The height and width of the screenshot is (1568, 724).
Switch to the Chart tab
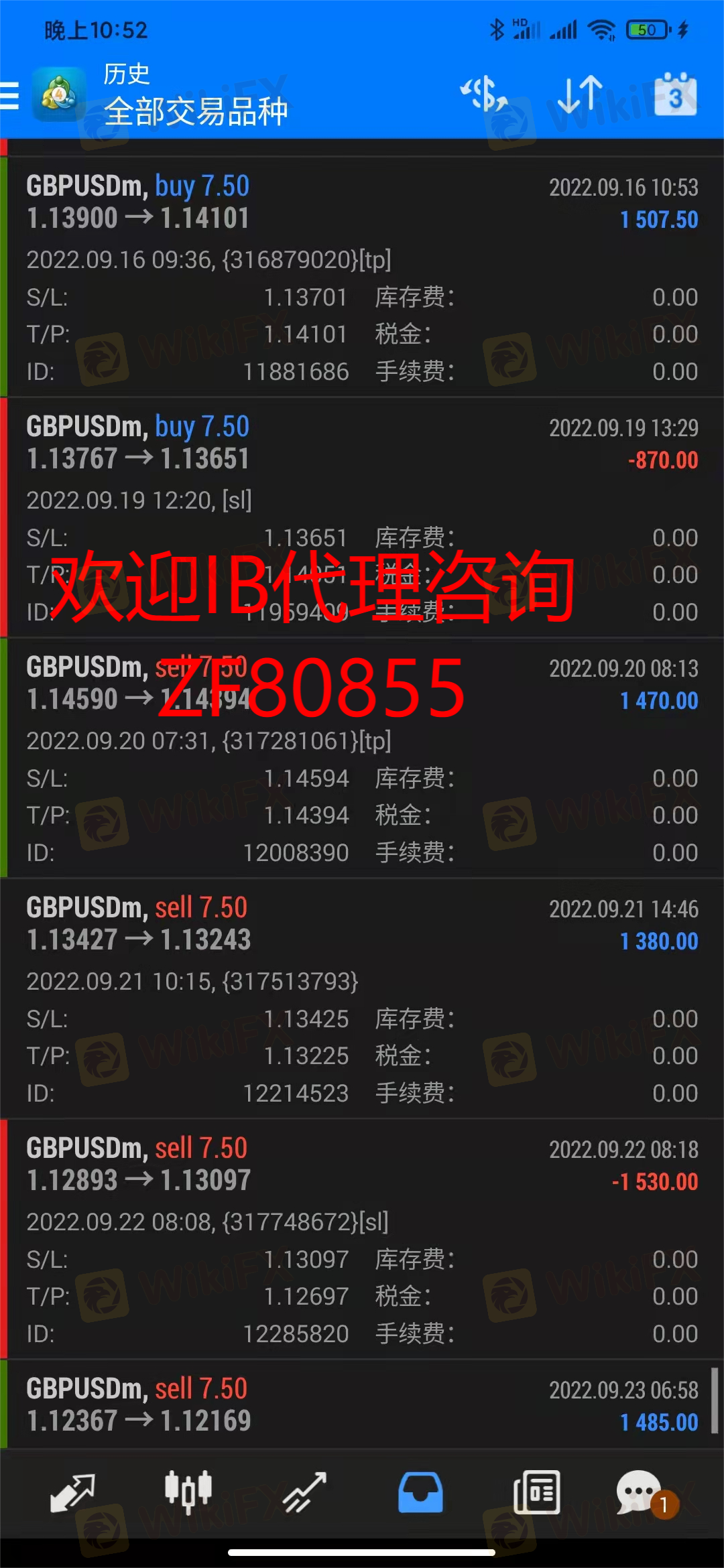pyautogui.click(x=188, y=1492)
